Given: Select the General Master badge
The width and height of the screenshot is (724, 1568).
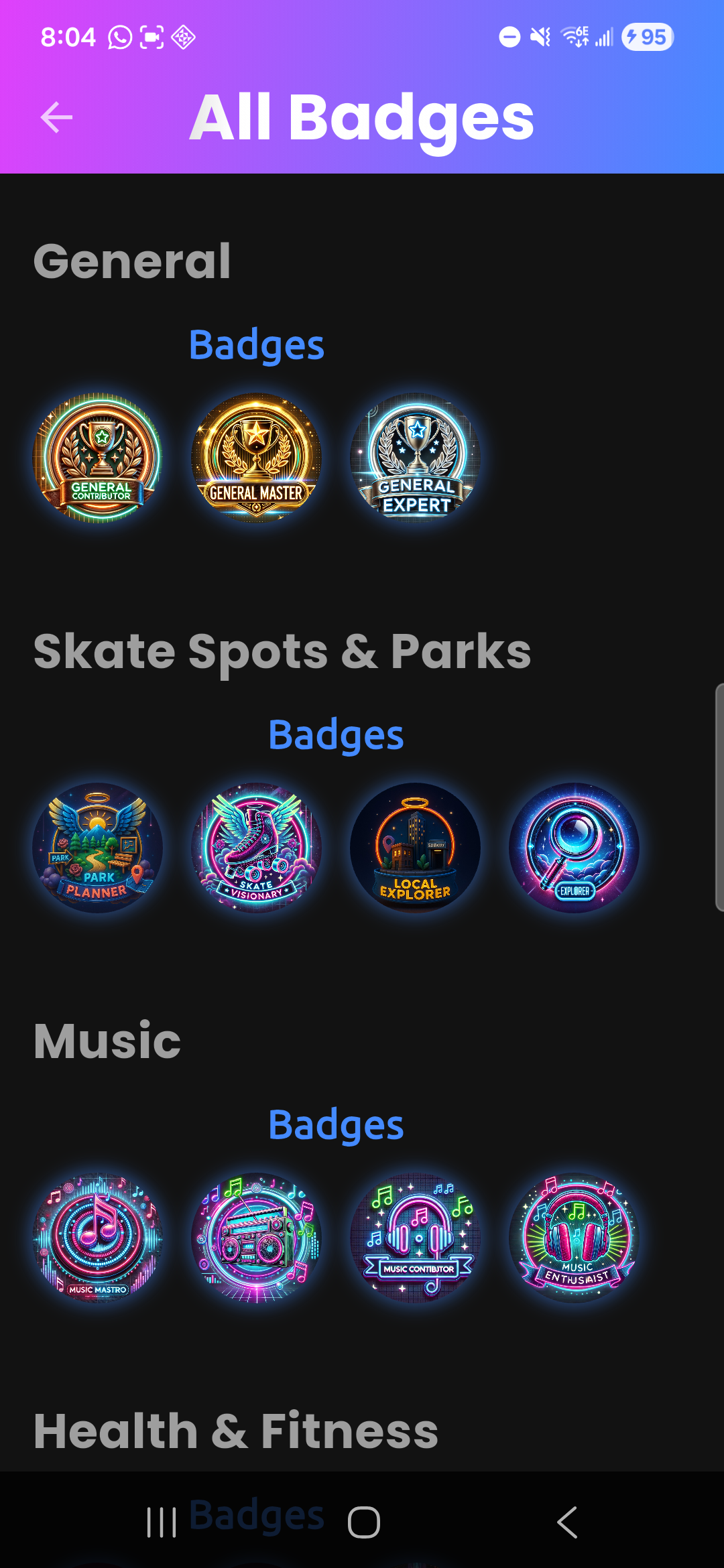Looking at the screenshot, I should 257,458.
